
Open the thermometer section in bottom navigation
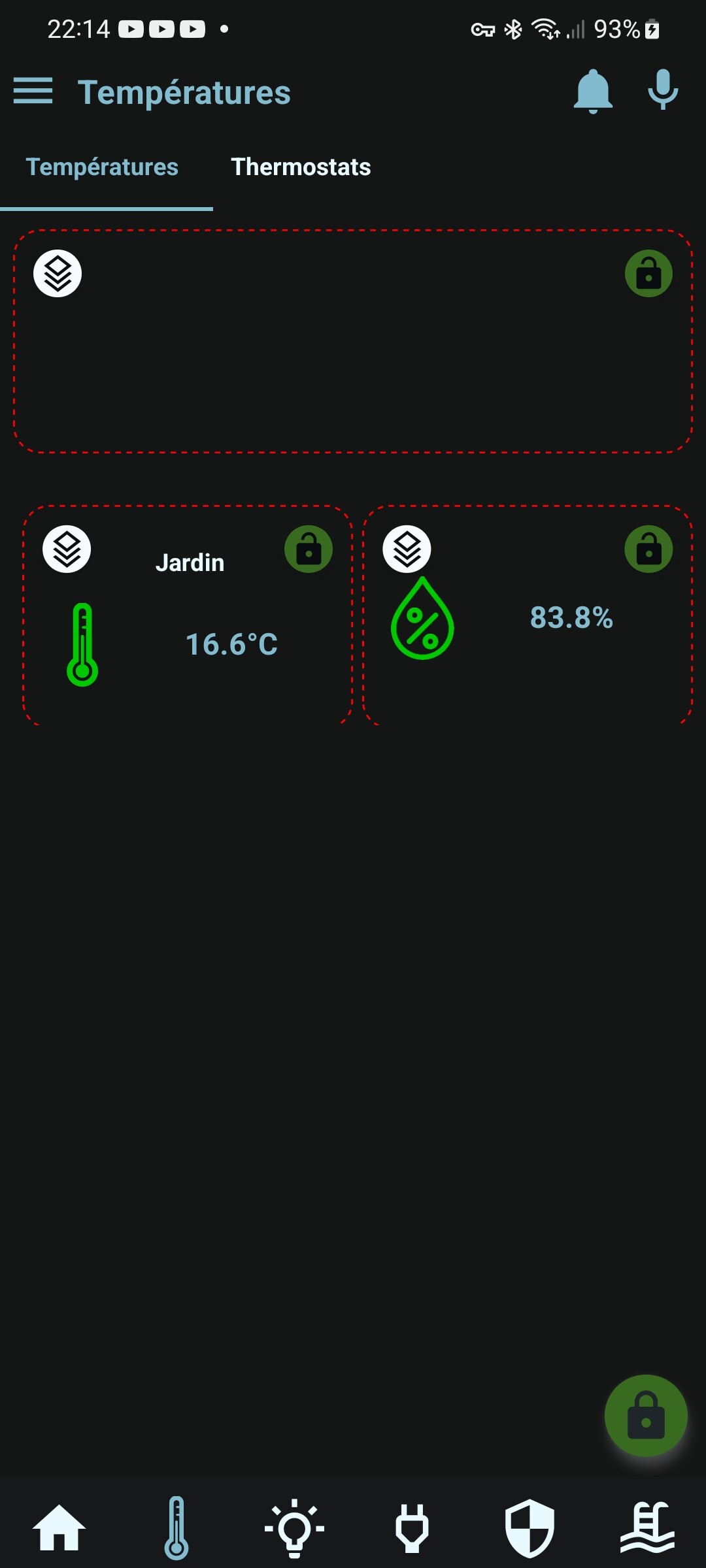click(176, 1527)
